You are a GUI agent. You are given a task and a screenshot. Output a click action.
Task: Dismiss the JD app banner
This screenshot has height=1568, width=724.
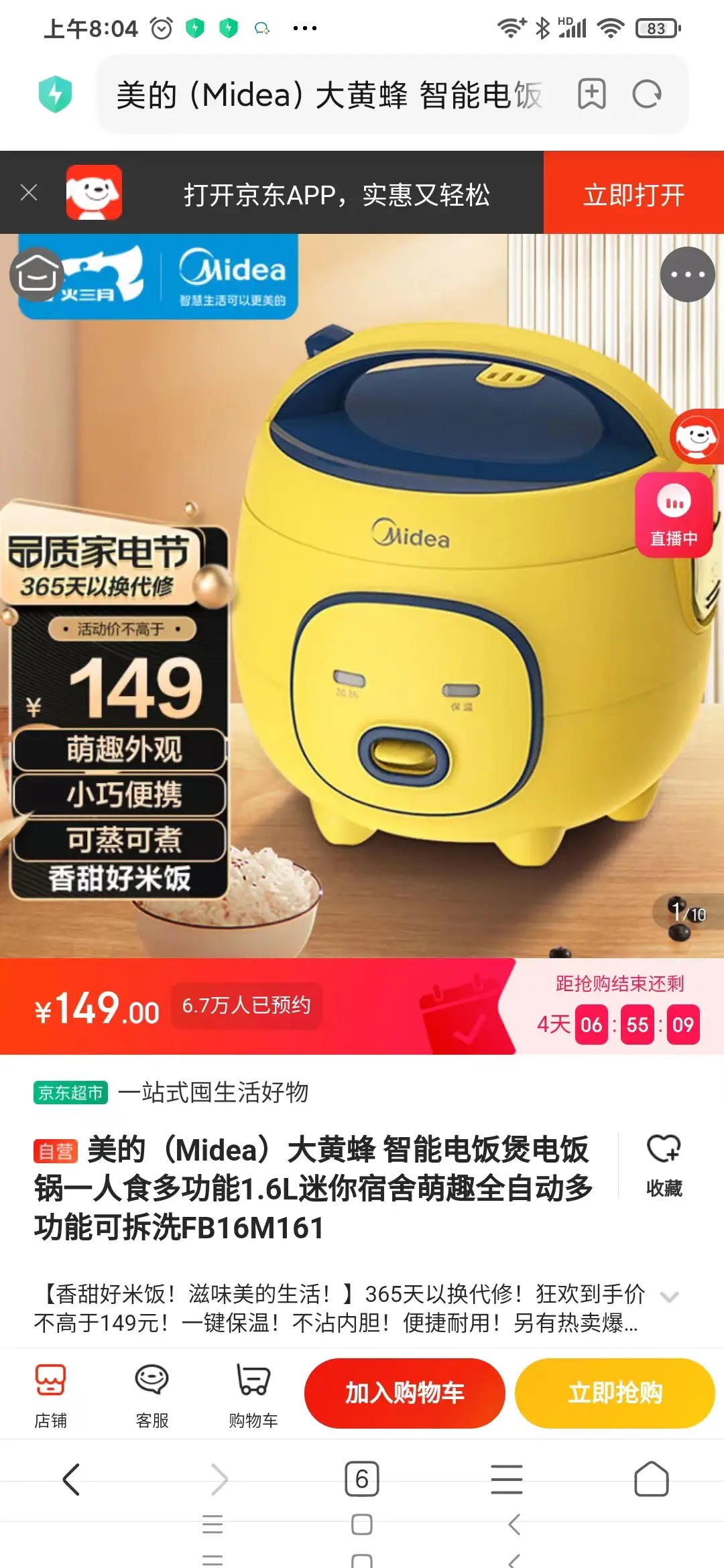click(29, 193)
